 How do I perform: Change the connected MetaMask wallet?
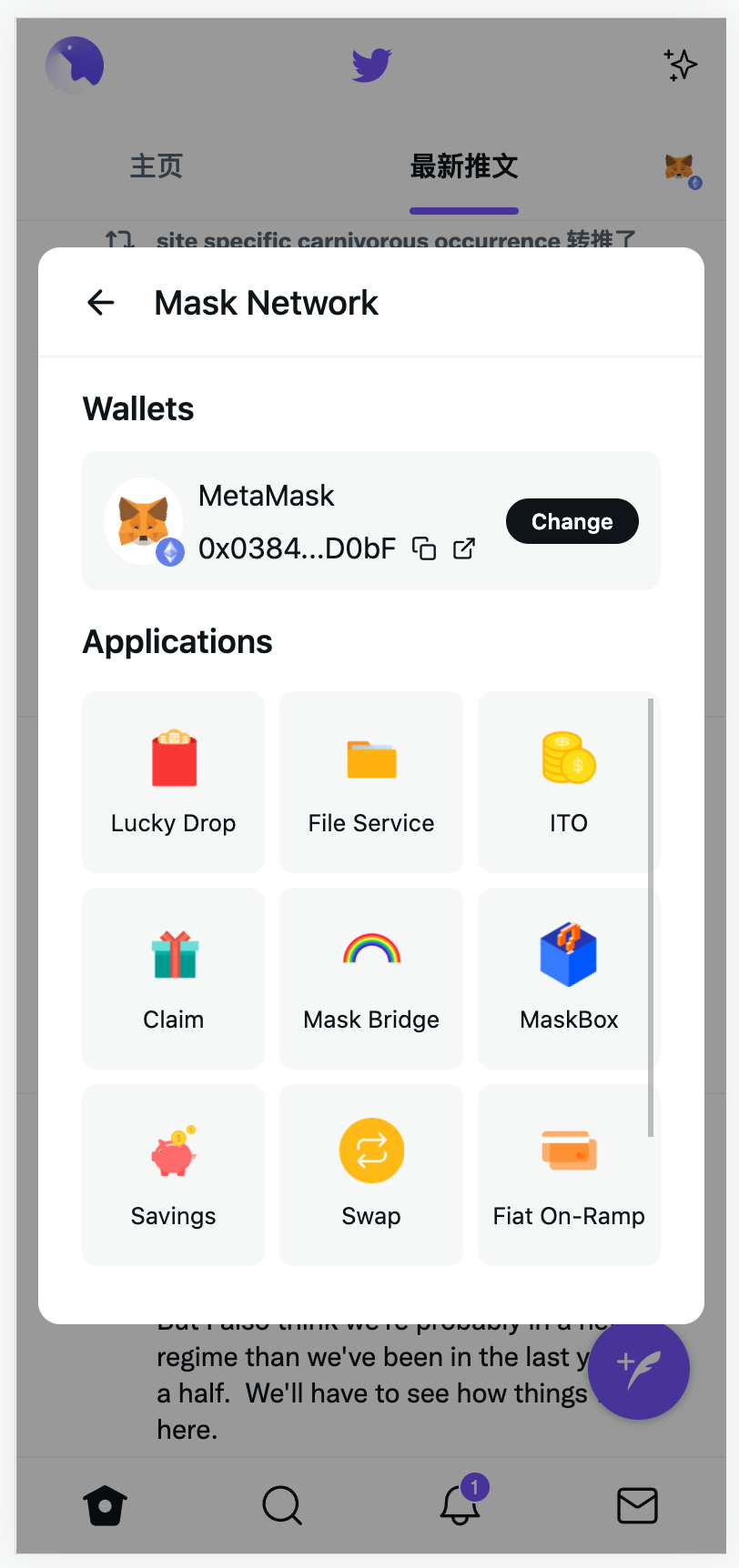pos(572,521)
